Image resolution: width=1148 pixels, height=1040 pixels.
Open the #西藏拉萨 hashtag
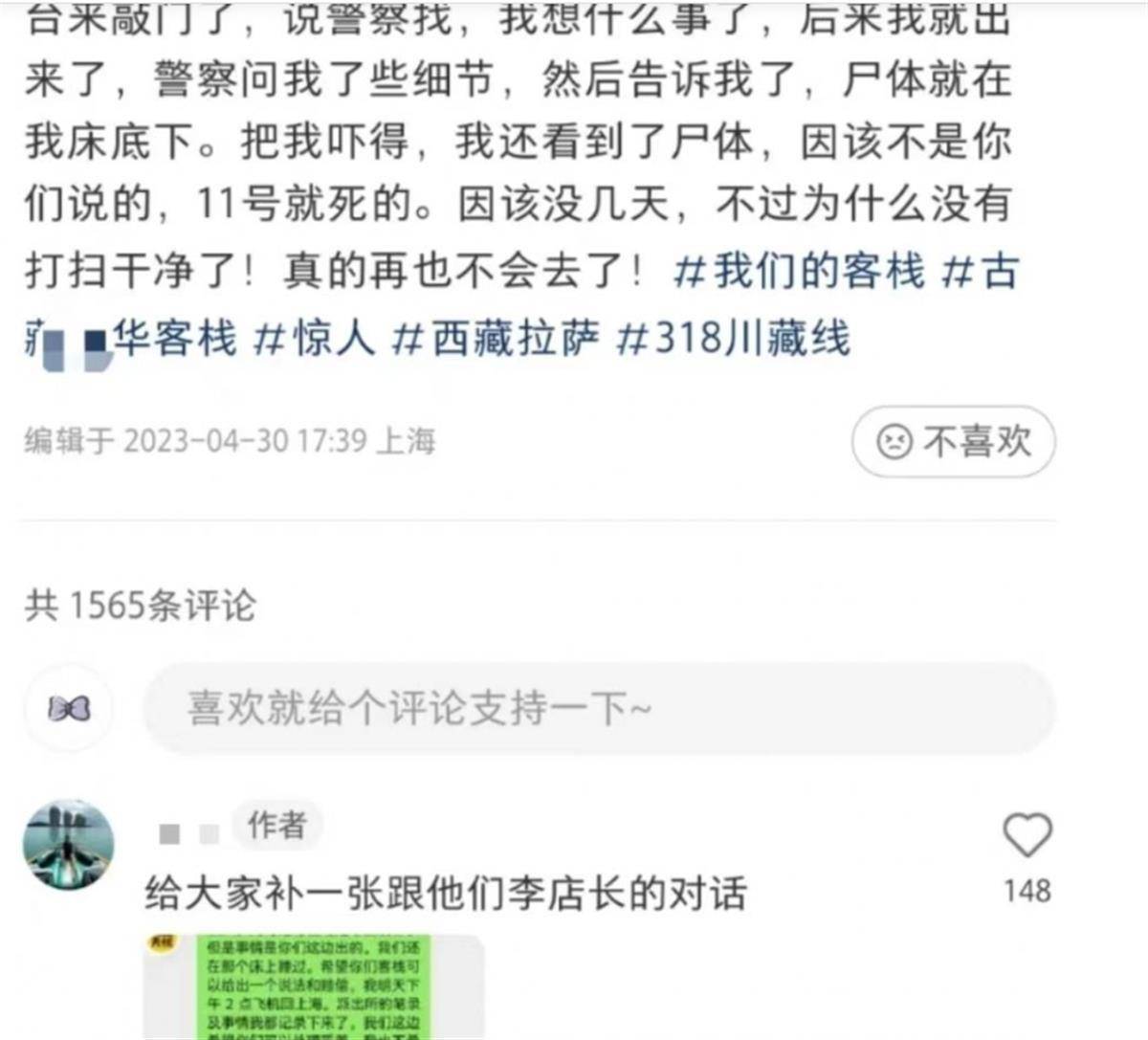[497, 339]
